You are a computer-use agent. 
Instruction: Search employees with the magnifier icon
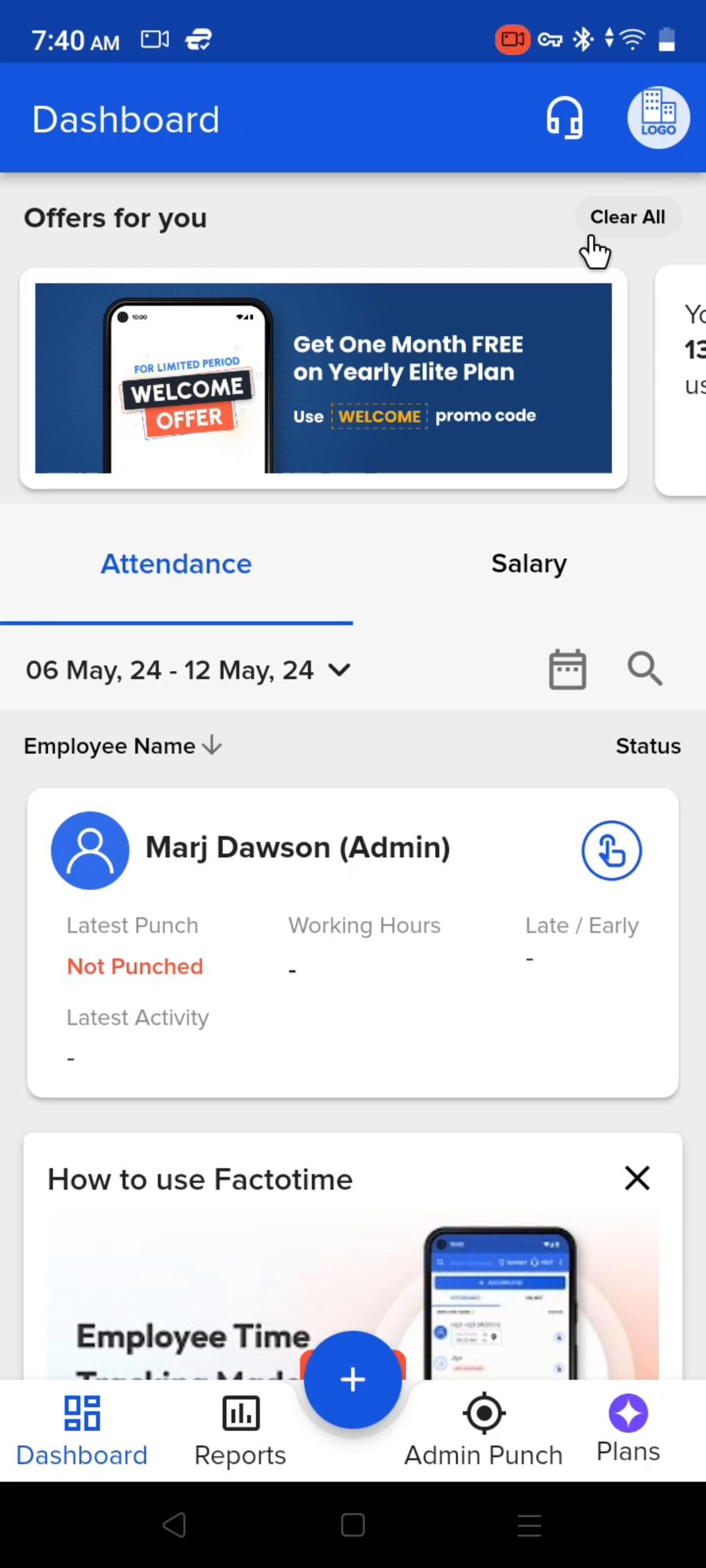pyautogui.click(x=645, y=669)
